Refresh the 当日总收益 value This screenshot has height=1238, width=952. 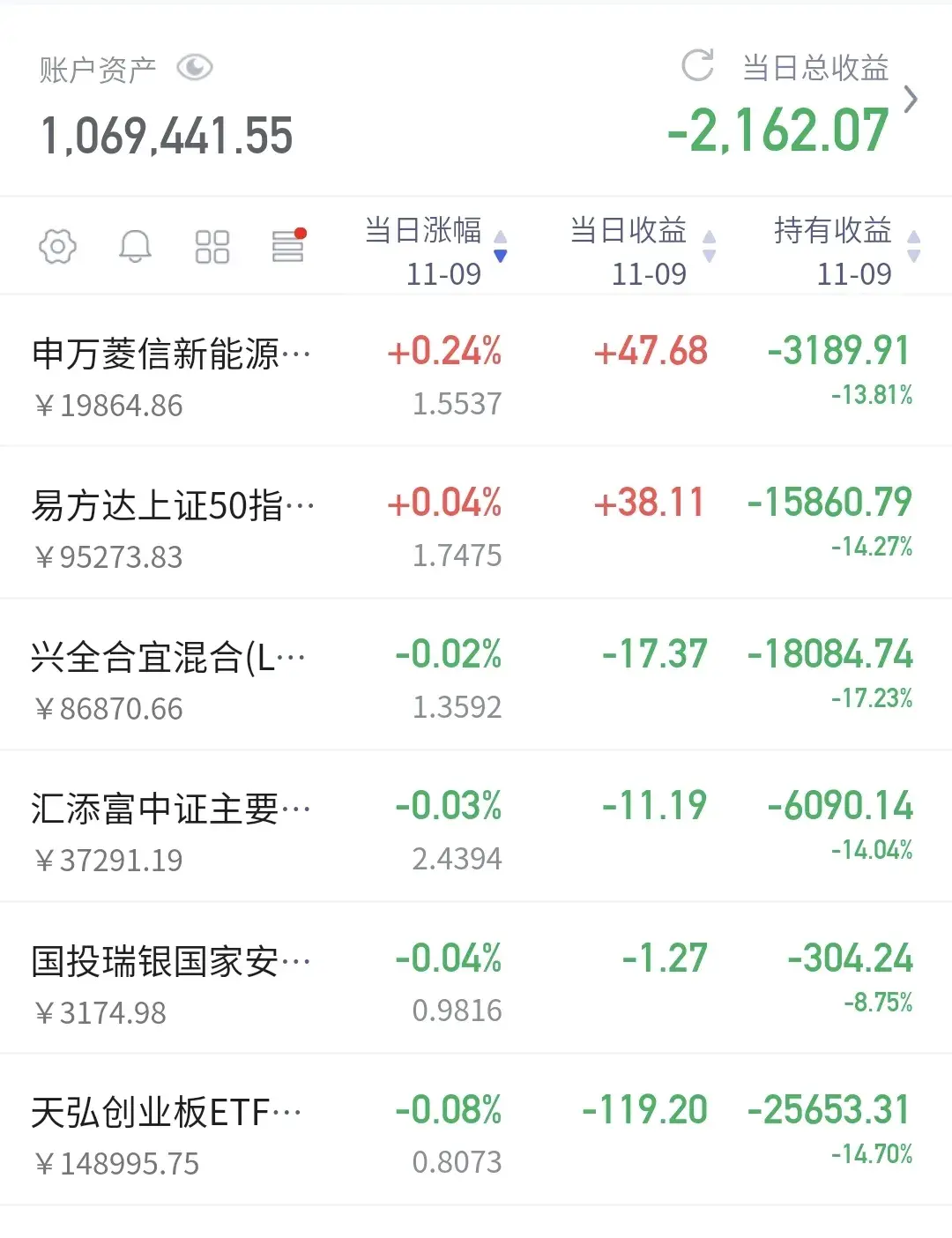point(697,65)
